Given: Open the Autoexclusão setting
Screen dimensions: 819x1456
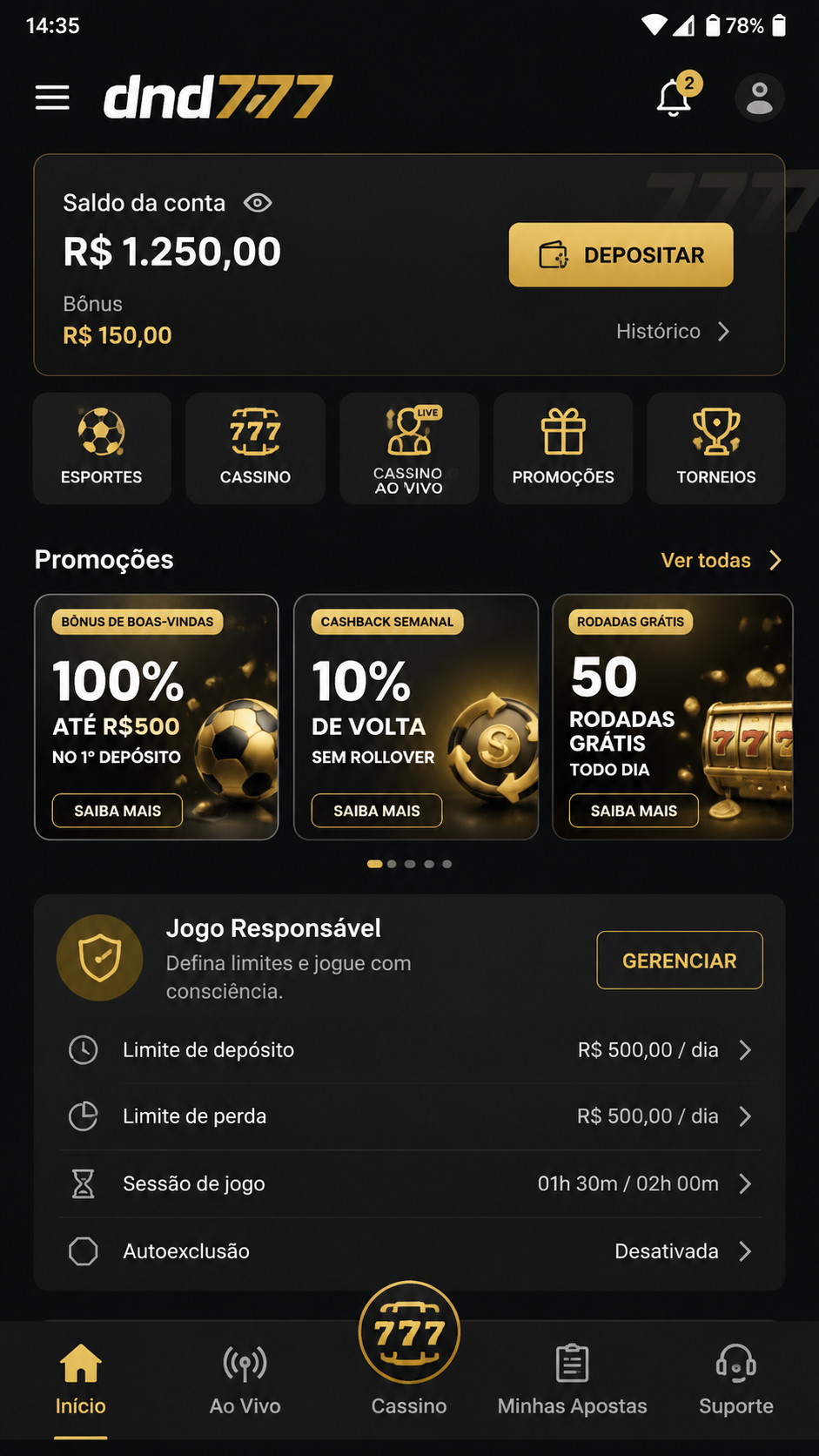Looking at the screenshot, I should tap(409, 1251).
